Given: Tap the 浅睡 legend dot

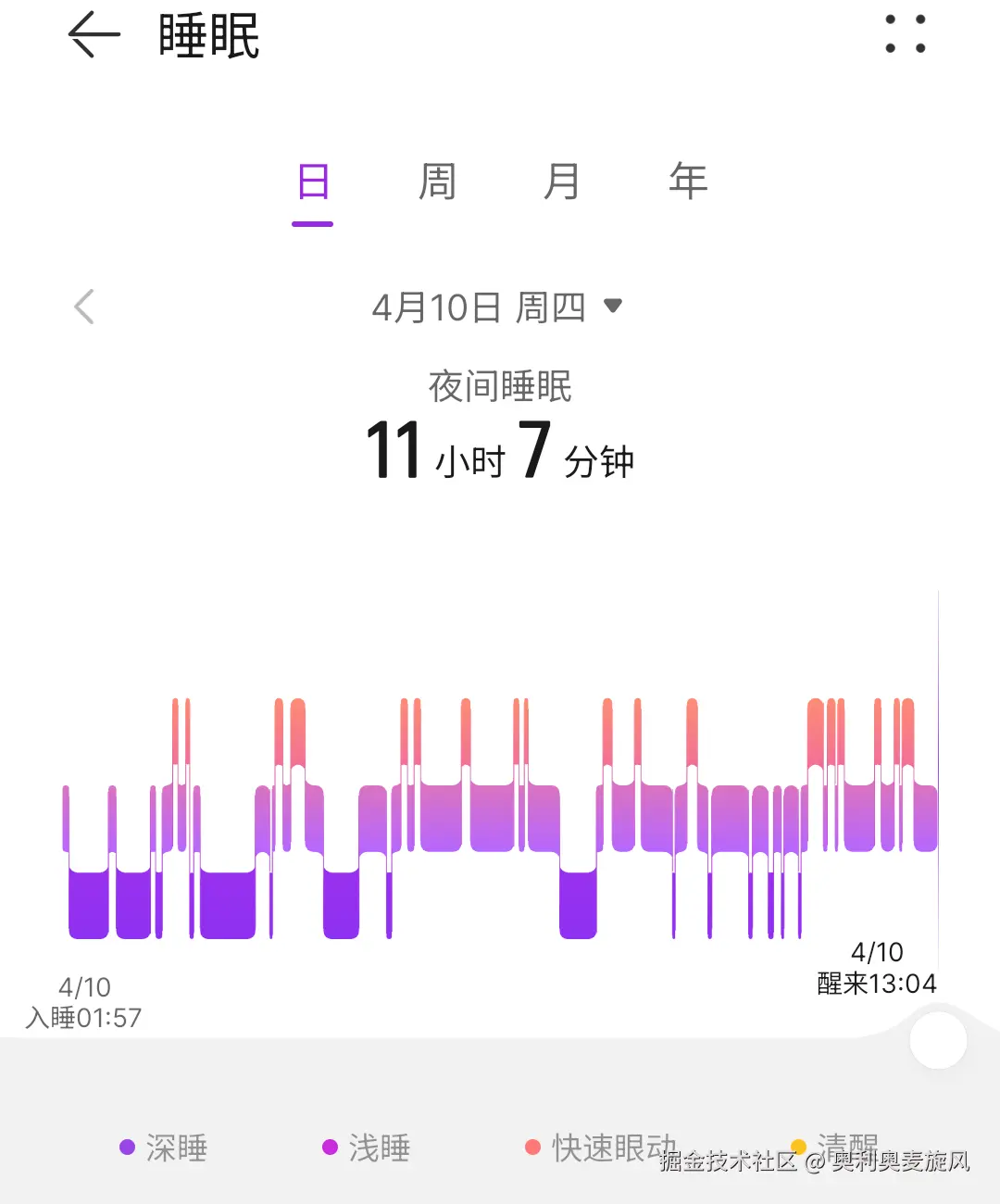Looking at the screenshot, I should tap(329, 1148).
